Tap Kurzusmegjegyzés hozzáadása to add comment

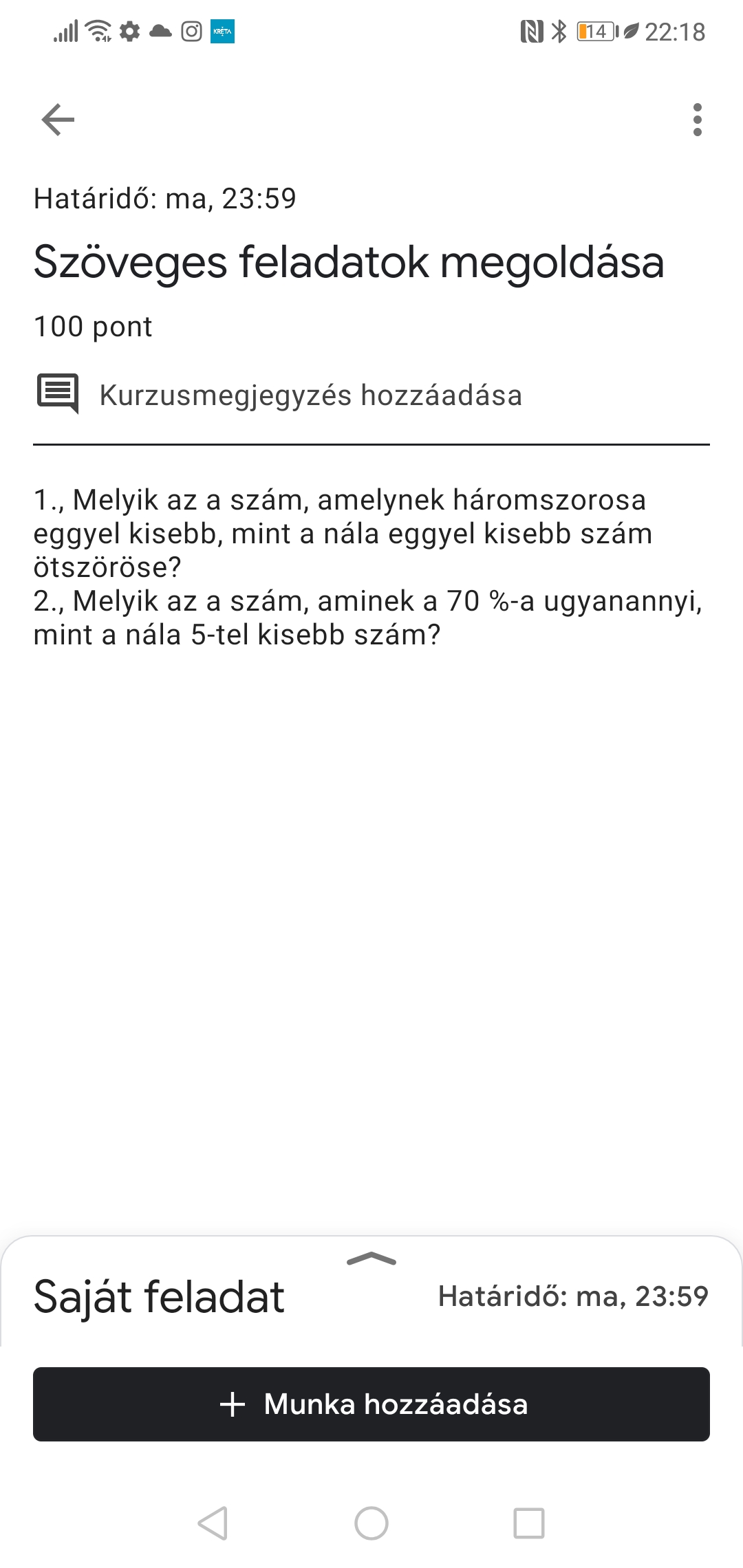(x=310, y=395)
